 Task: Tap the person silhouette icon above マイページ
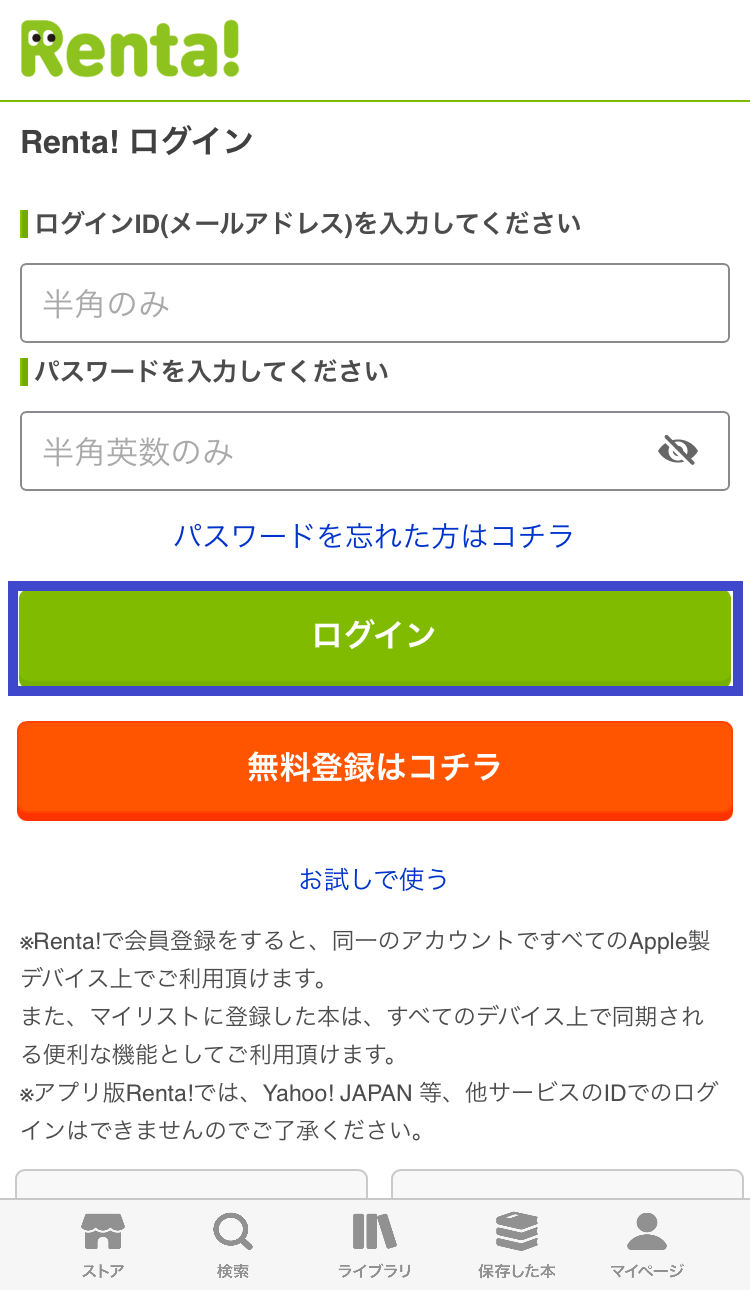(x=646, y=1230)
